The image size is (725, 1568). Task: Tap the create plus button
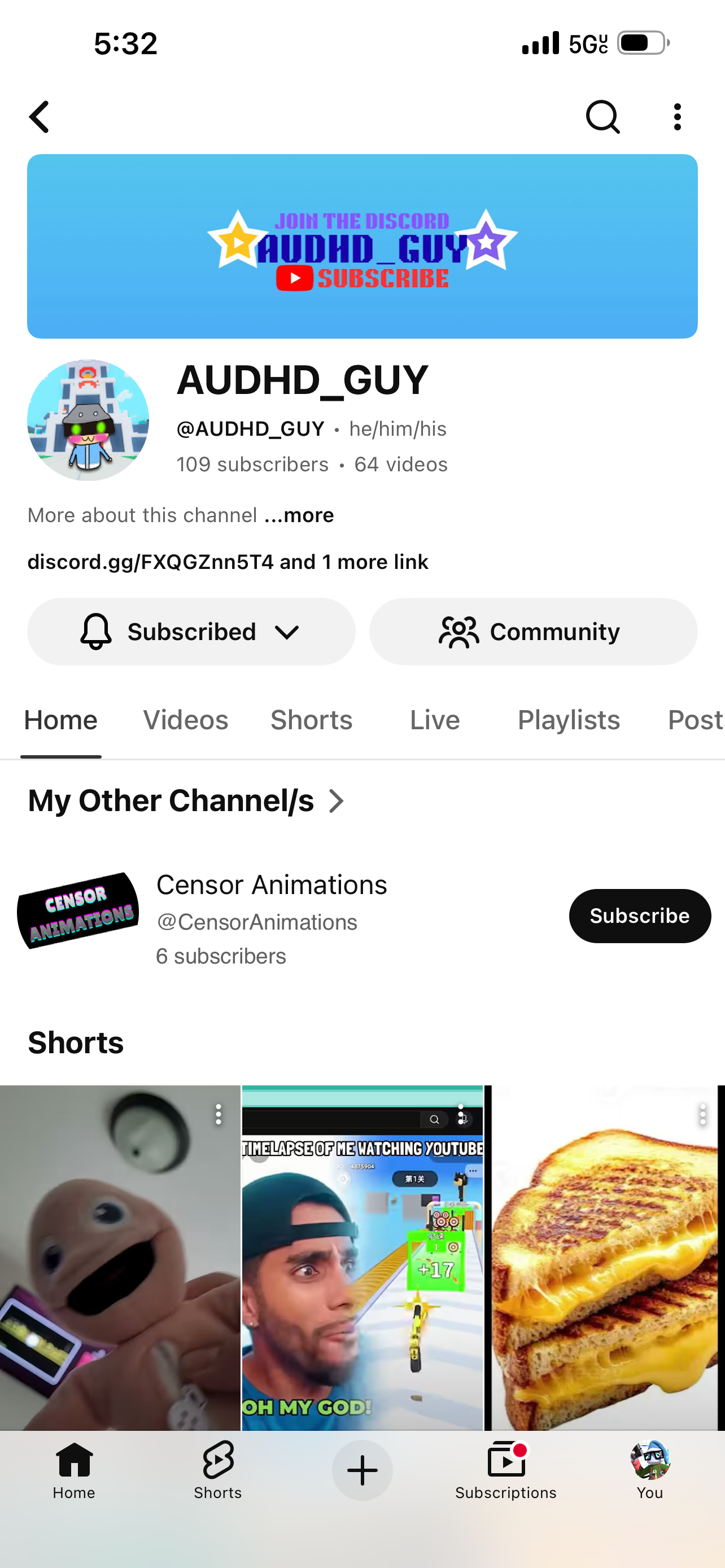click(362, 1470)
